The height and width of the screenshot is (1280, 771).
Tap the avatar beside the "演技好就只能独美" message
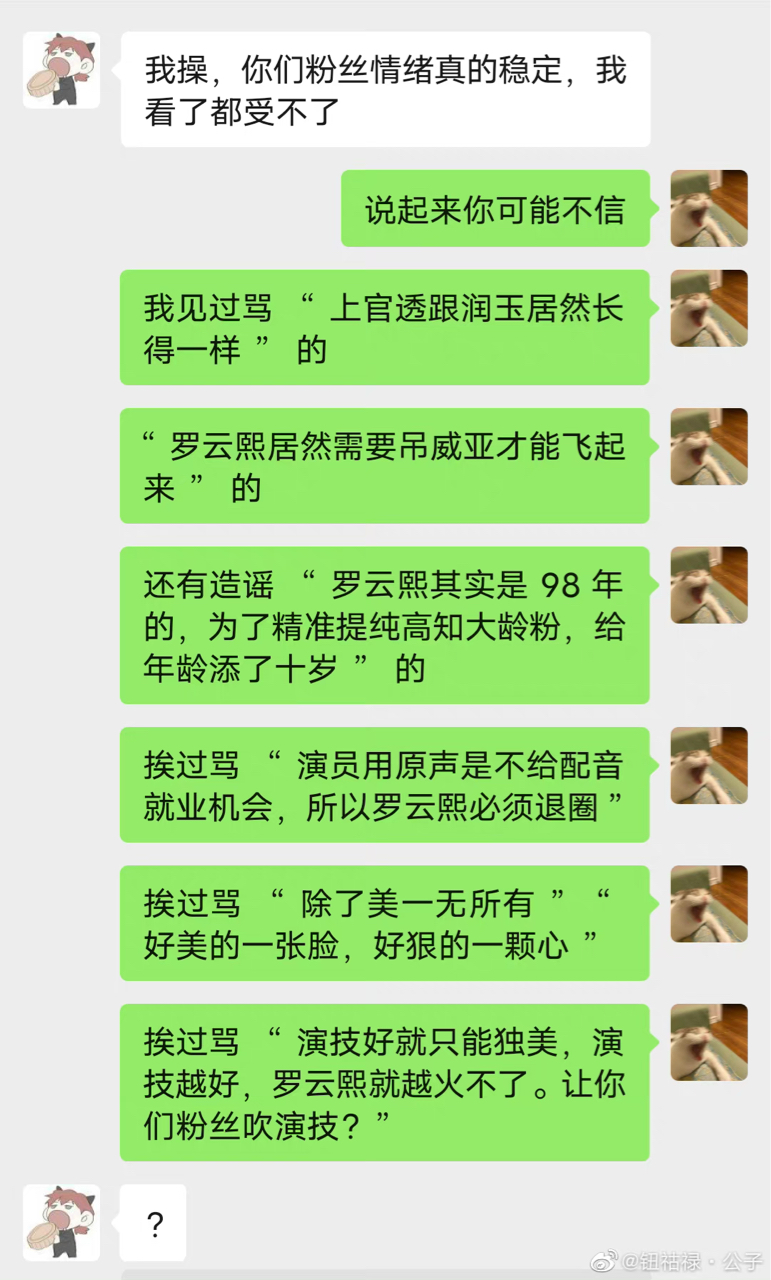pyautogui.click(x=709, y=1042)
